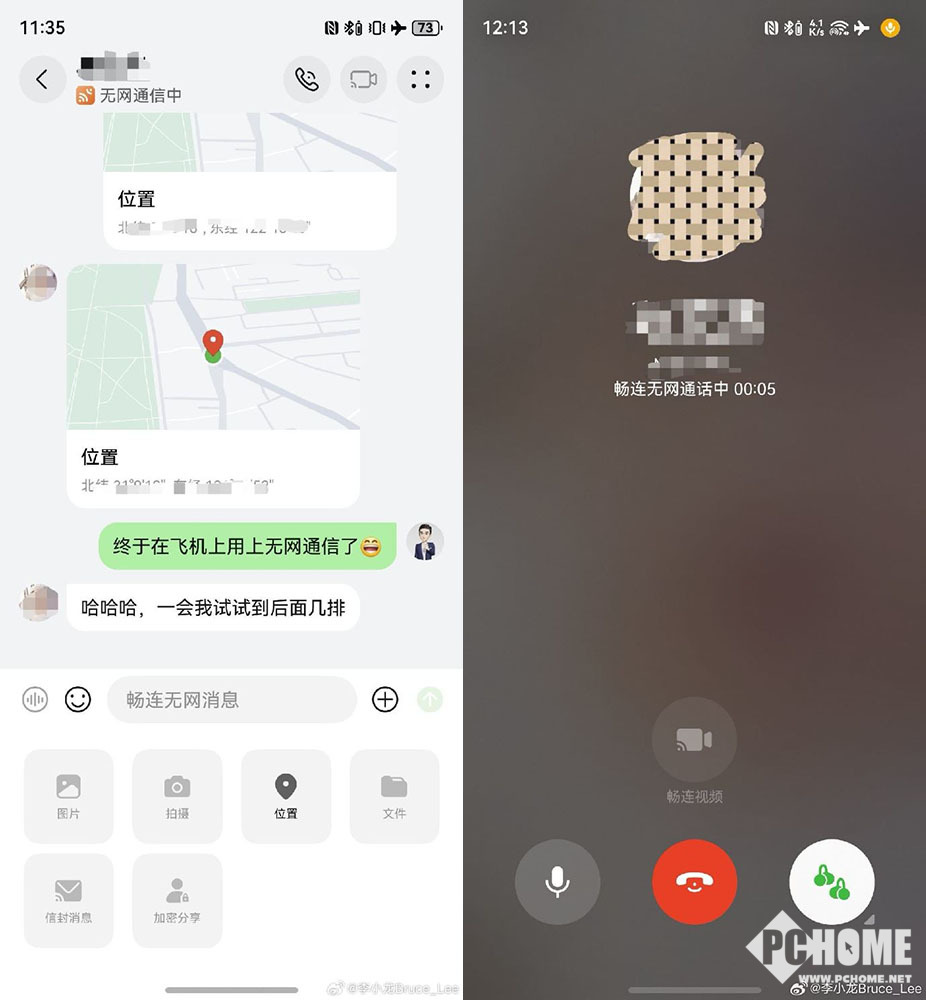Start a voice call from the chat header

pos(307,80)
